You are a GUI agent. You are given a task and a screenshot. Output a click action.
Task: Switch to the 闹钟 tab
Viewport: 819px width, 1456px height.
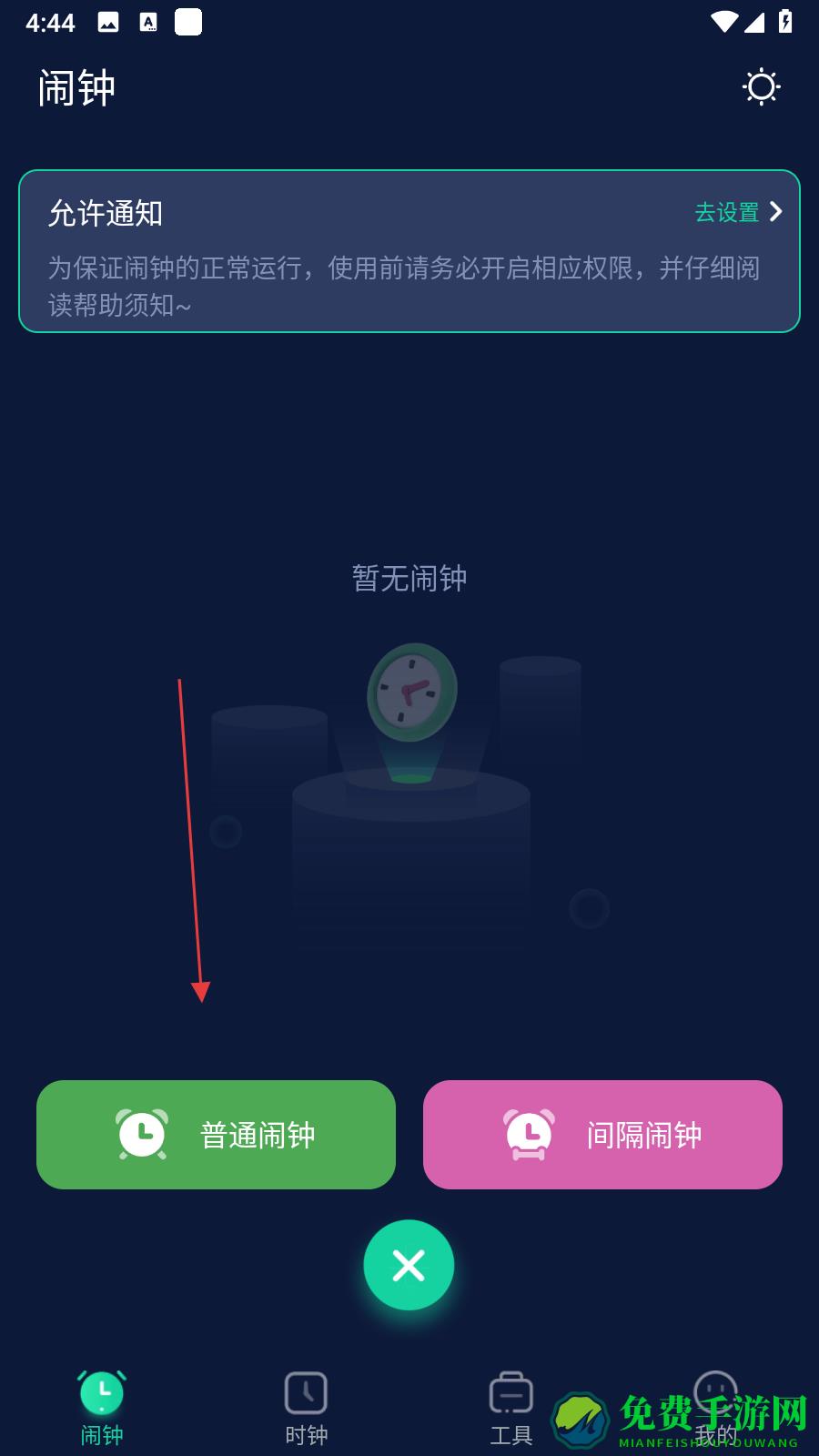tap(102, 1407)
